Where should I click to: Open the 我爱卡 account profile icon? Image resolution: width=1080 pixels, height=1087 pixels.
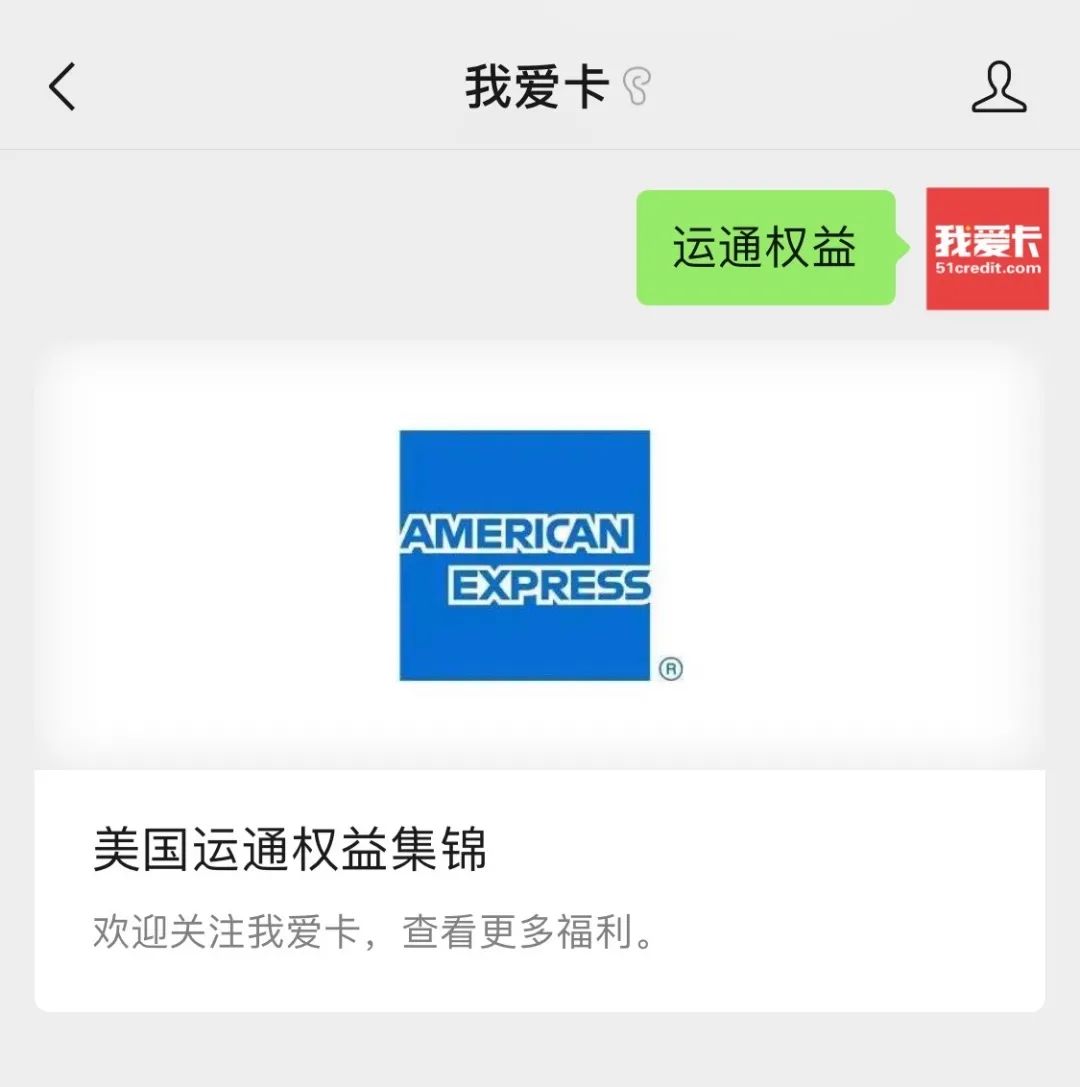click(998, 87)
